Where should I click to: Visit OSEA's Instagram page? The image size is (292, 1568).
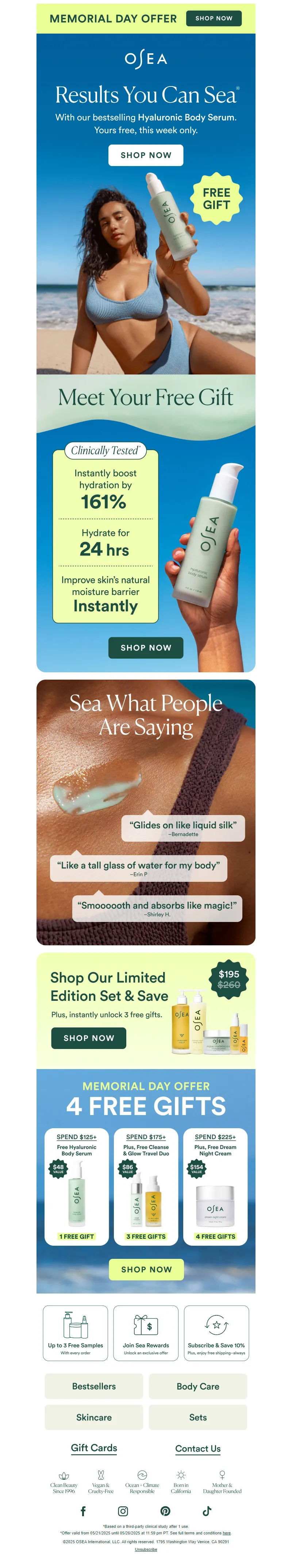tap(123, 1511)
